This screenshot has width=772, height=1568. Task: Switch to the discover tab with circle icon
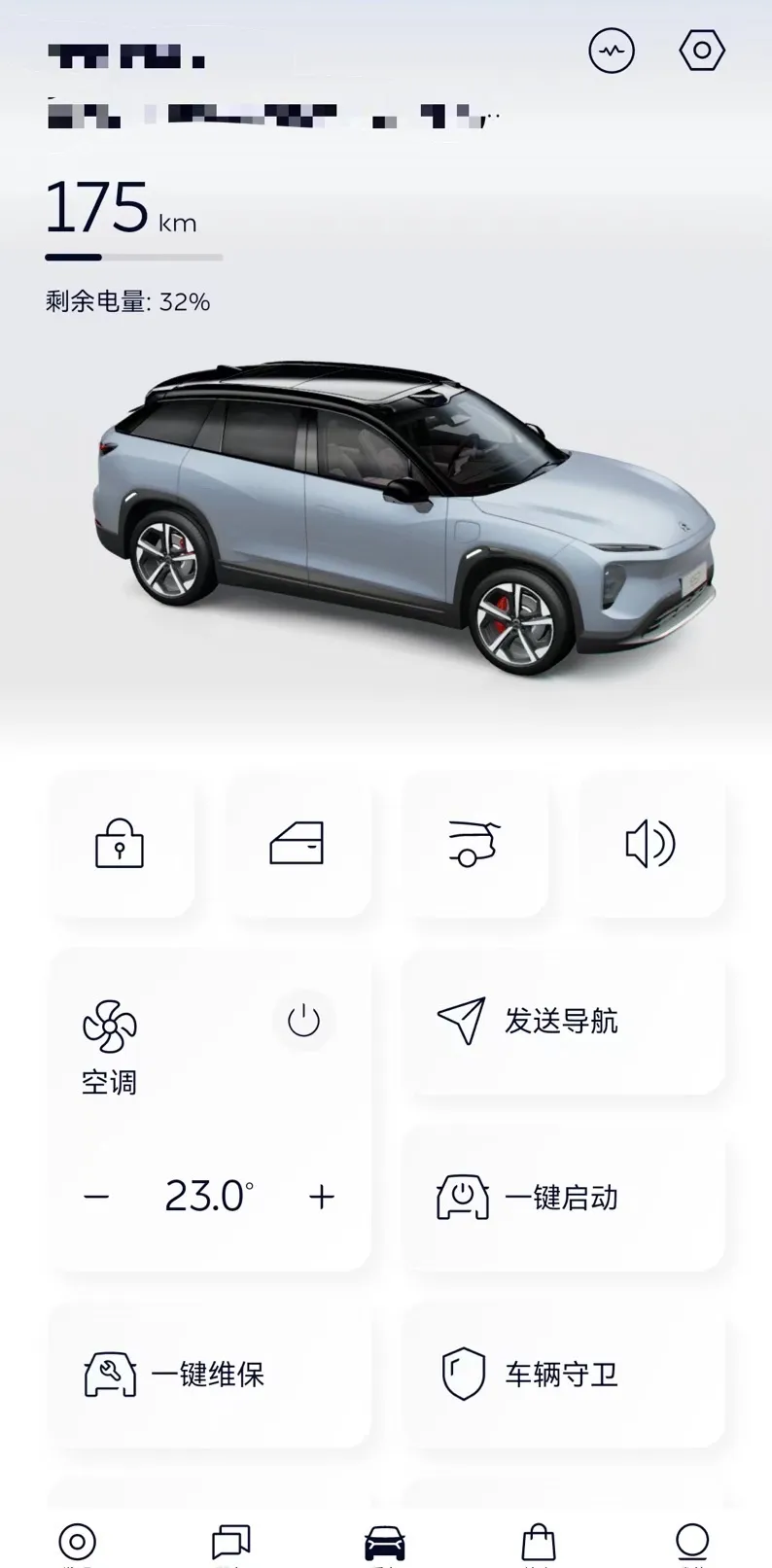[78, 1543]
